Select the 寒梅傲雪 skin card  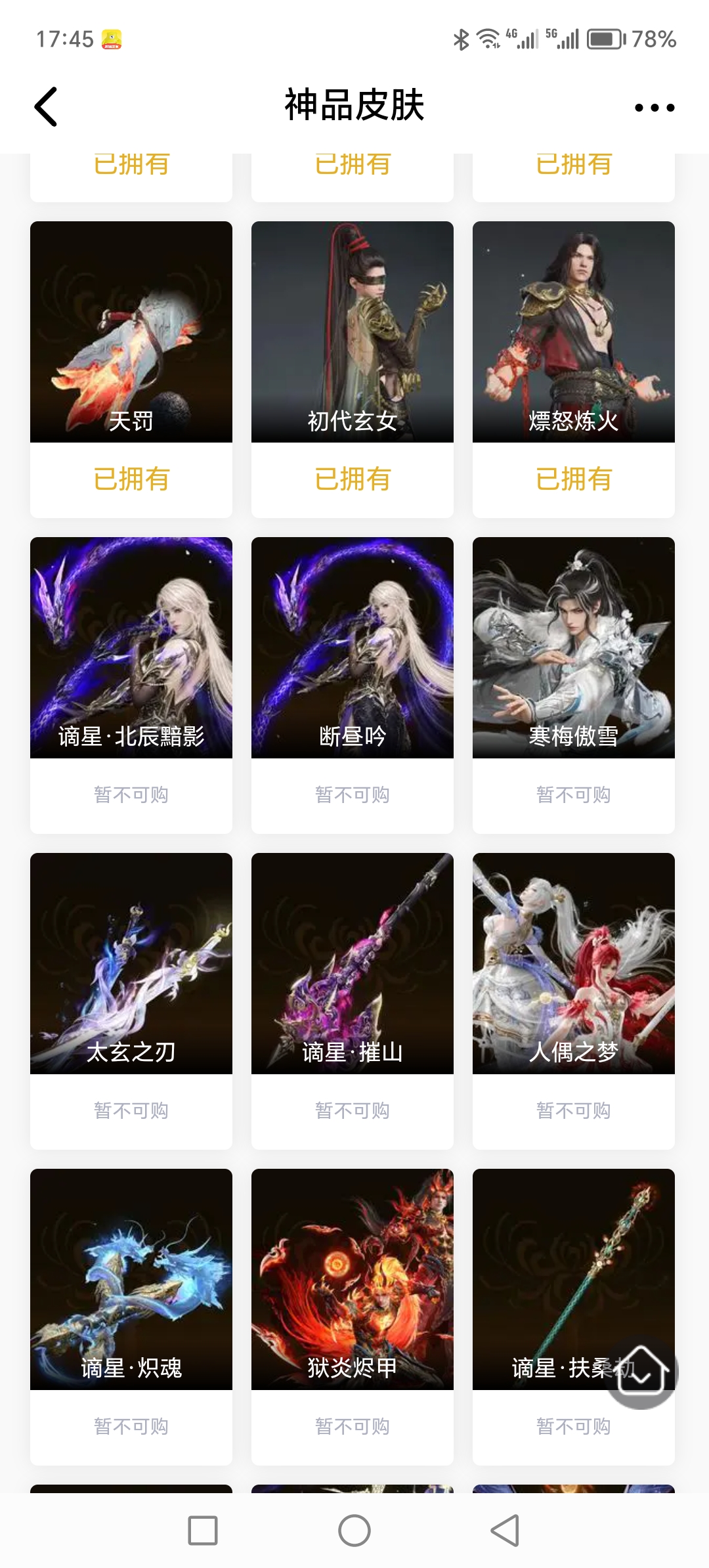click(x=574, y=648)
